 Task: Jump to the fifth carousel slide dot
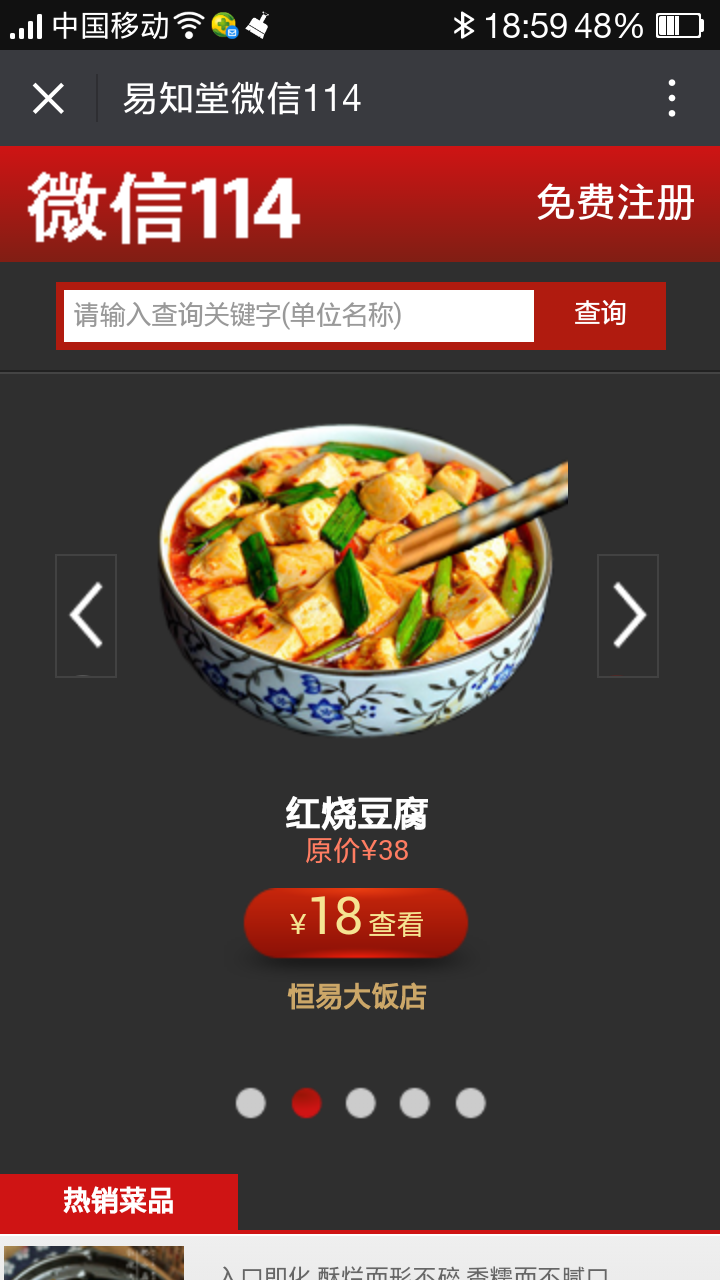click(470, 1103)
